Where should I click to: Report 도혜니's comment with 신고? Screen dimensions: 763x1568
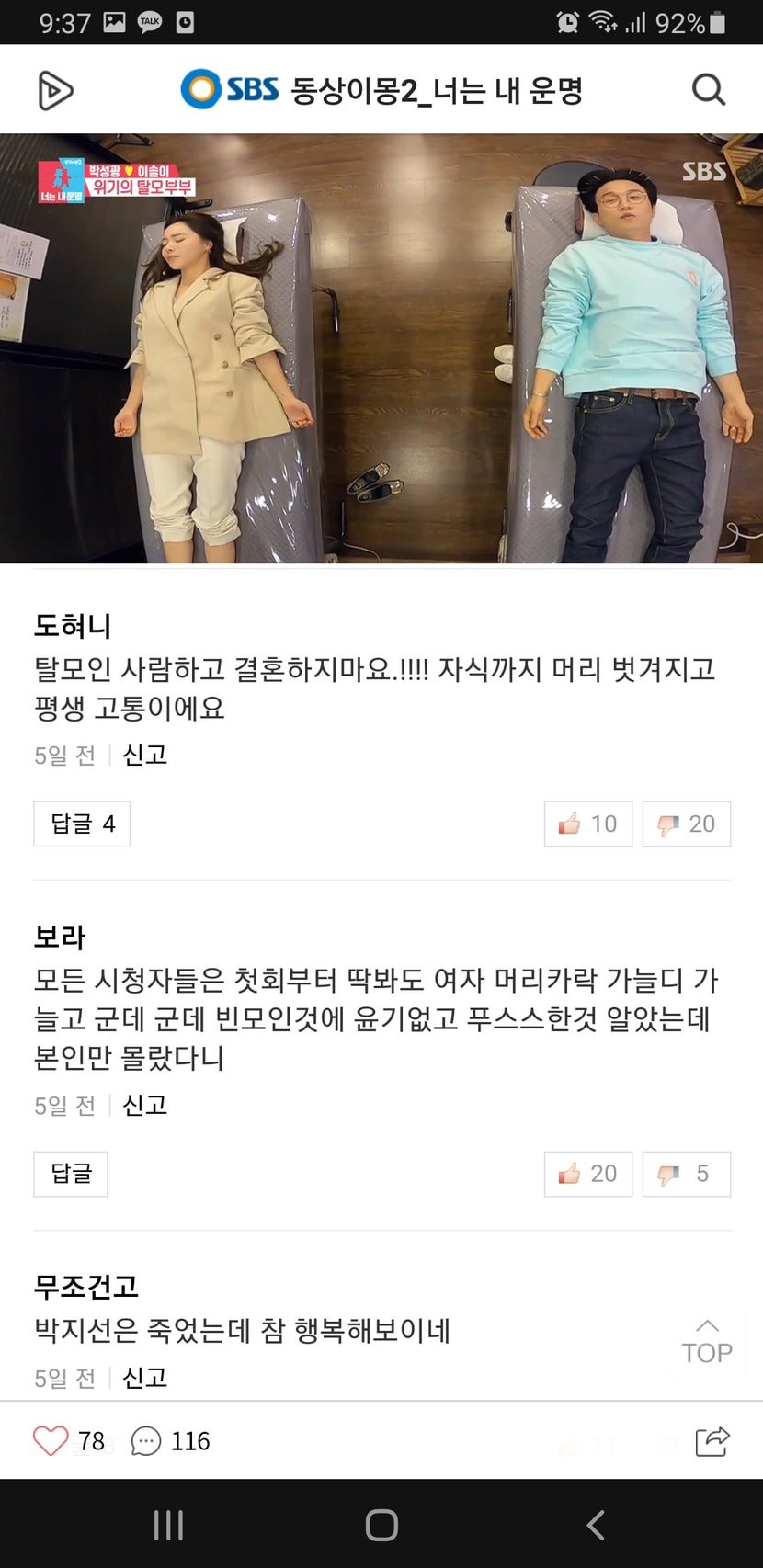[x=144, y=755]
